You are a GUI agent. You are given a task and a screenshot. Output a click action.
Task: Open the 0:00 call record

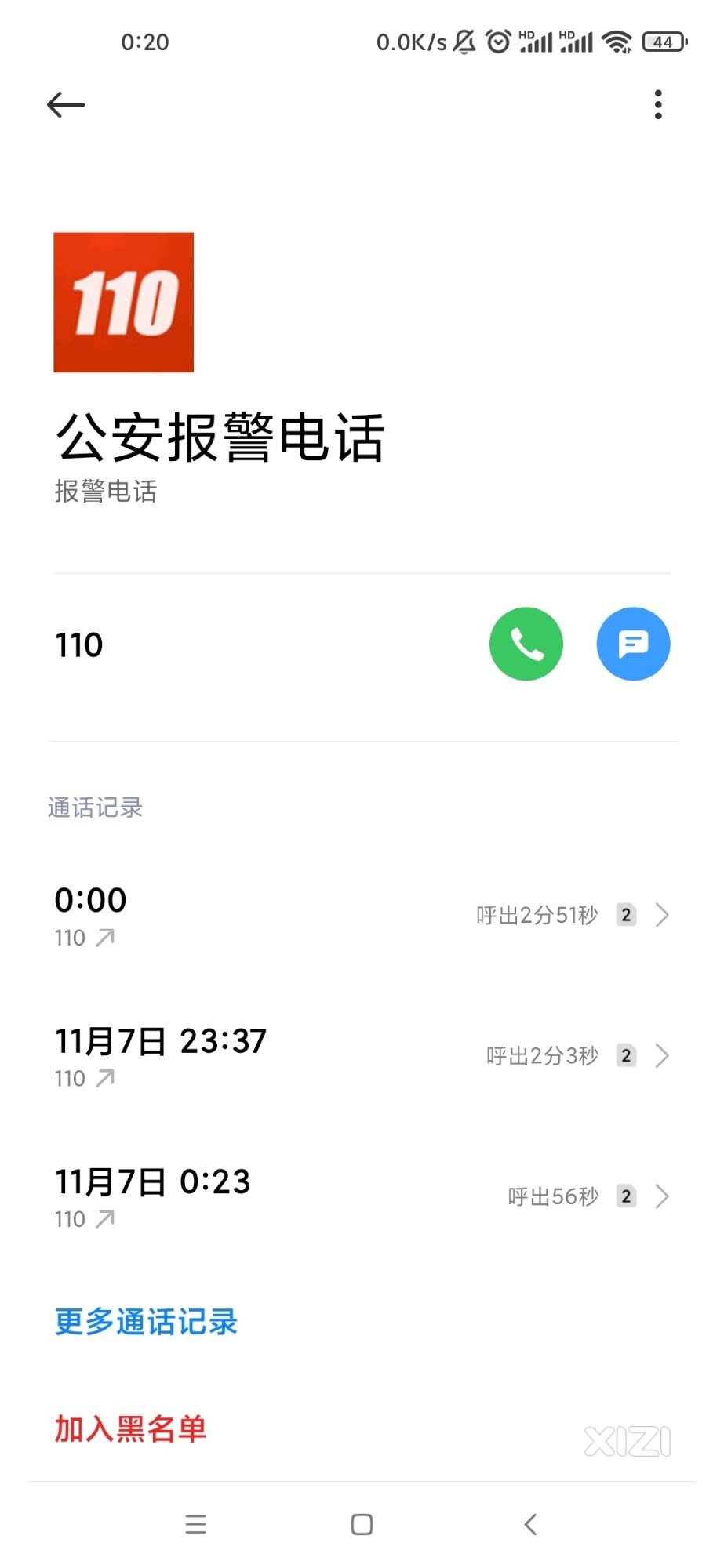click(x=362, y=915)
